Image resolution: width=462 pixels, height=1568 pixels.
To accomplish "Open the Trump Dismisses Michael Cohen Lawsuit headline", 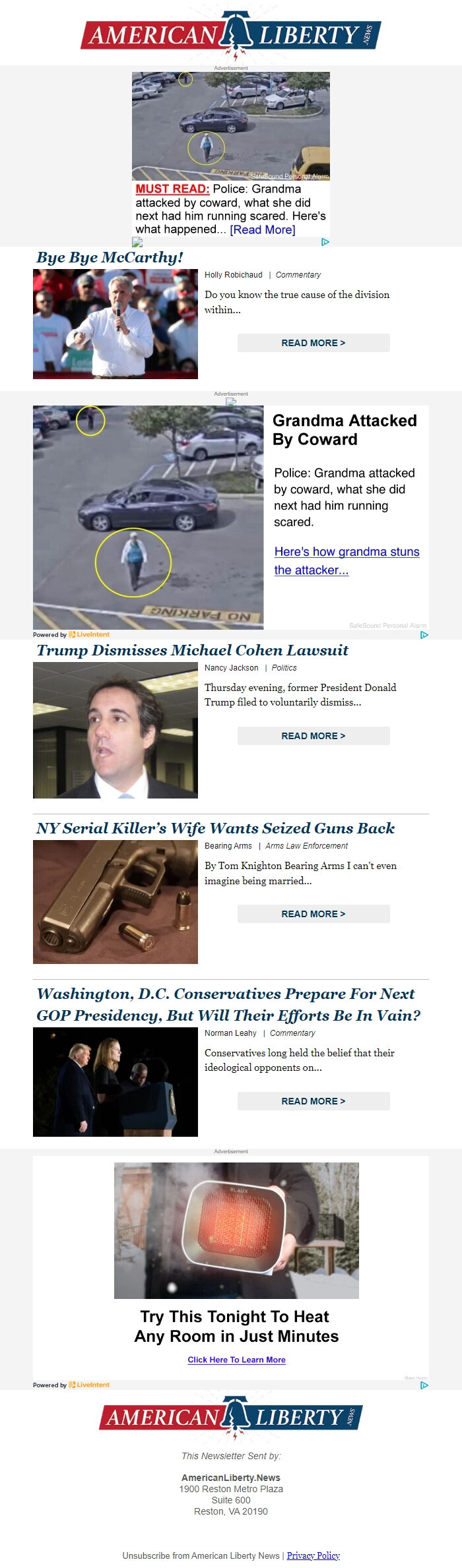I will point(192,650).
